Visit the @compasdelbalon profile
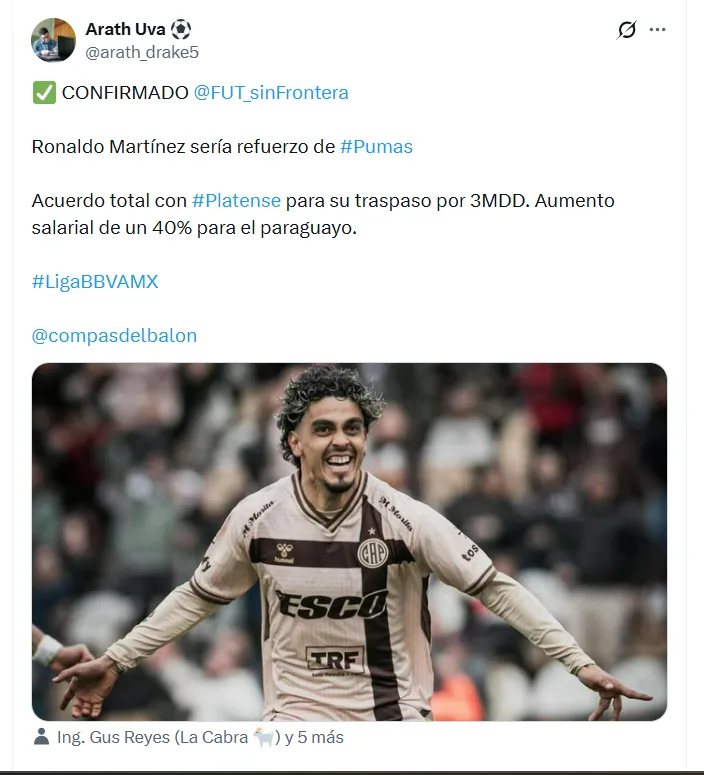This screenshot has width=704, height=775. click(114, 336)
